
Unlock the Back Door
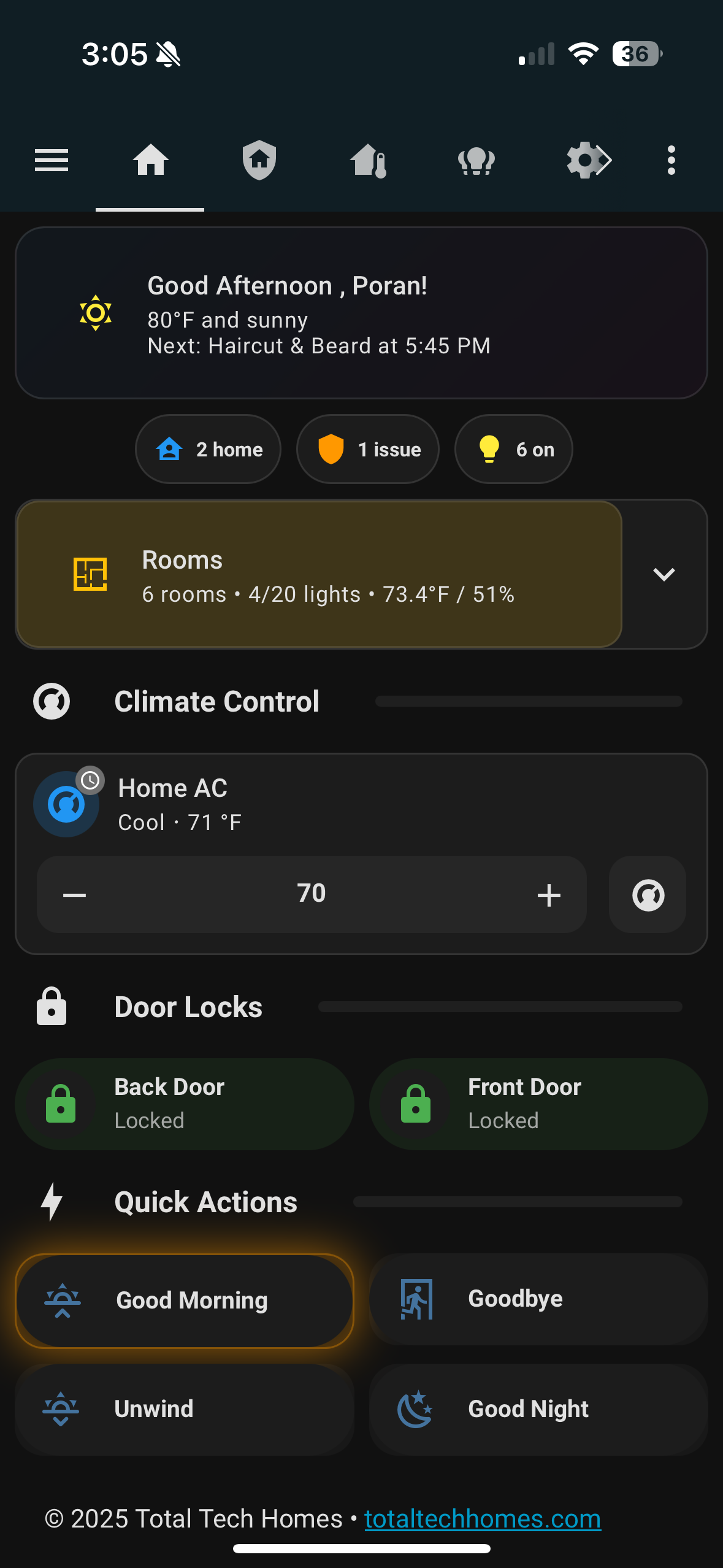(x=183, y=1103)
